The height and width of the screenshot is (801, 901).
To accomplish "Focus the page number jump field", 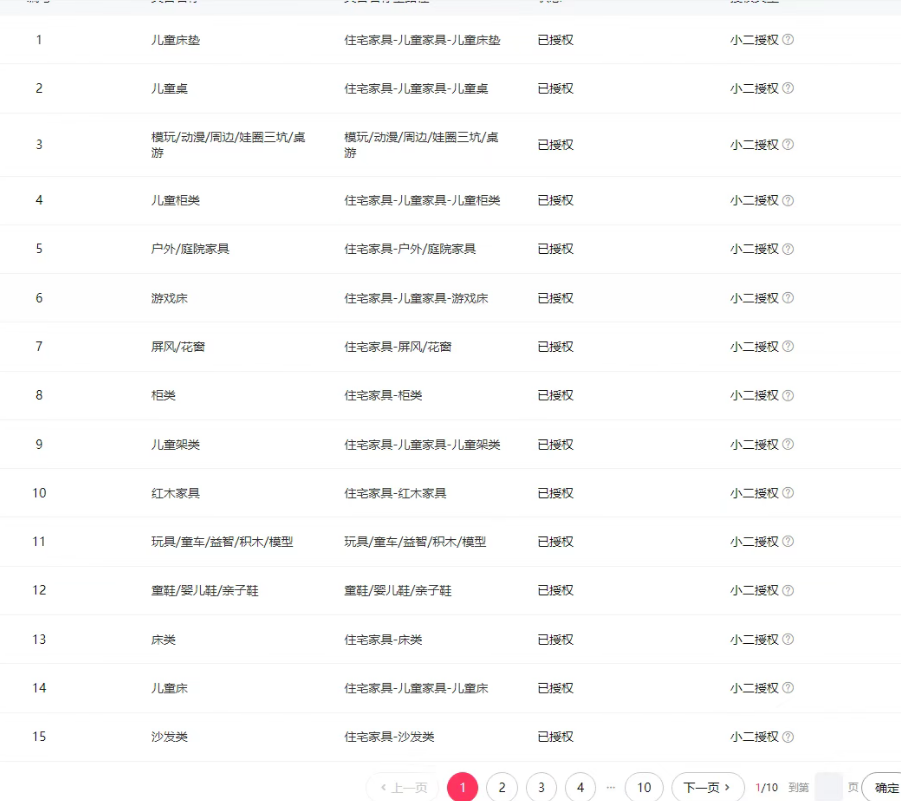I will point(828,787).
